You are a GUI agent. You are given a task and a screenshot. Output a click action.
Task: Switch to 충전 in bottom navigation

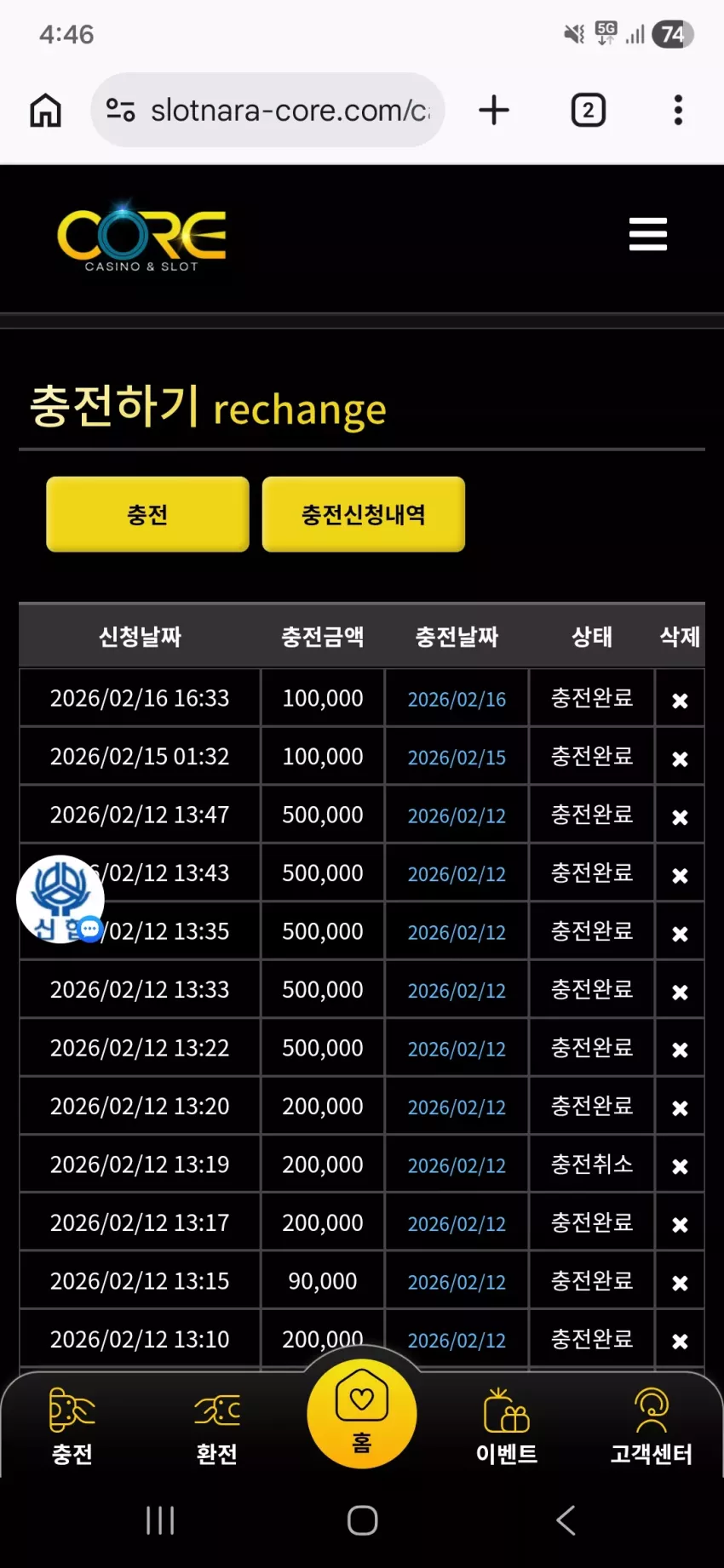(72, 1426)
